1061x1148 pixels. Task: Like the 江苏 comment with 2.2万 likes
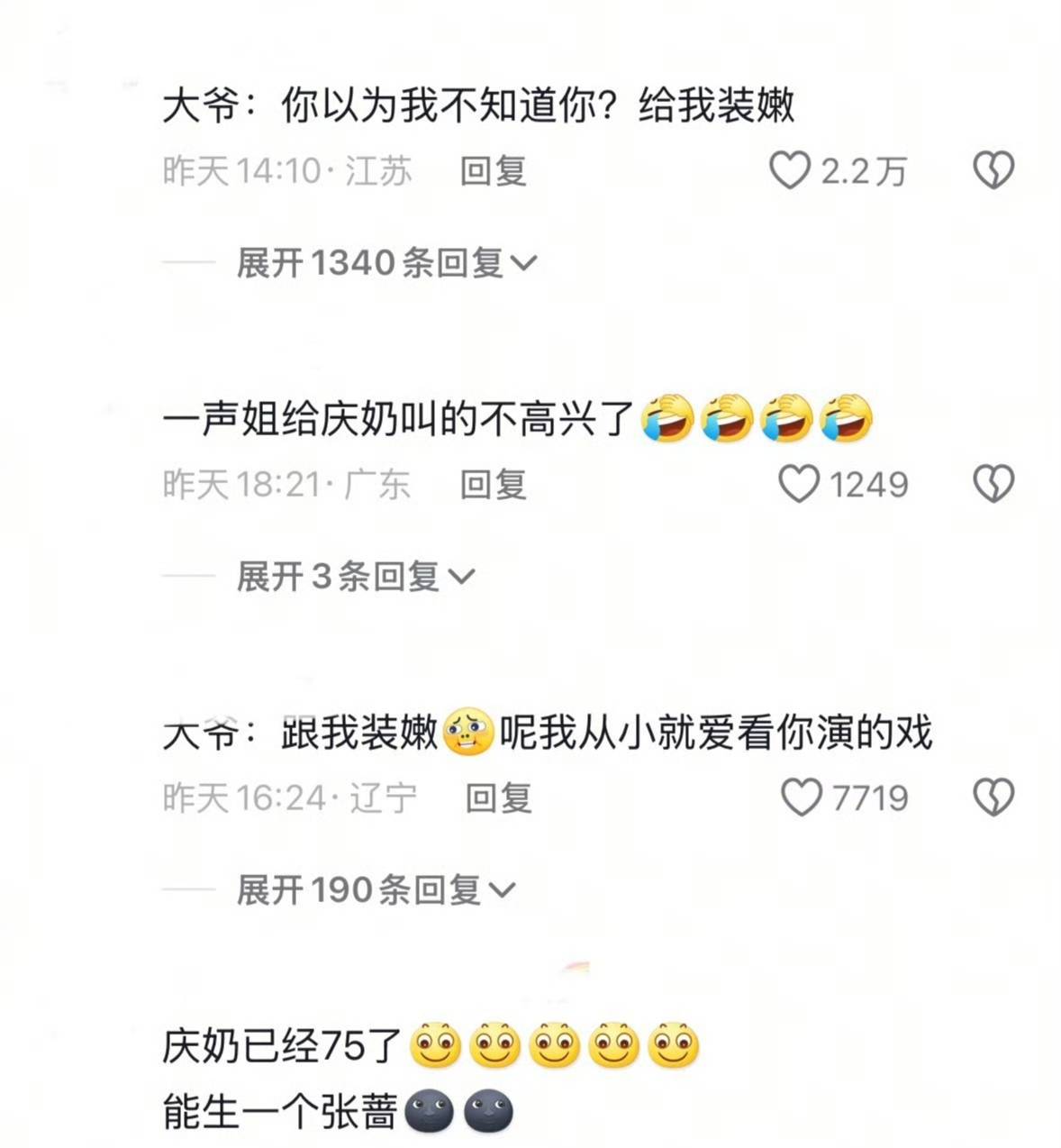pyautogui.click(x=790, y=170)
